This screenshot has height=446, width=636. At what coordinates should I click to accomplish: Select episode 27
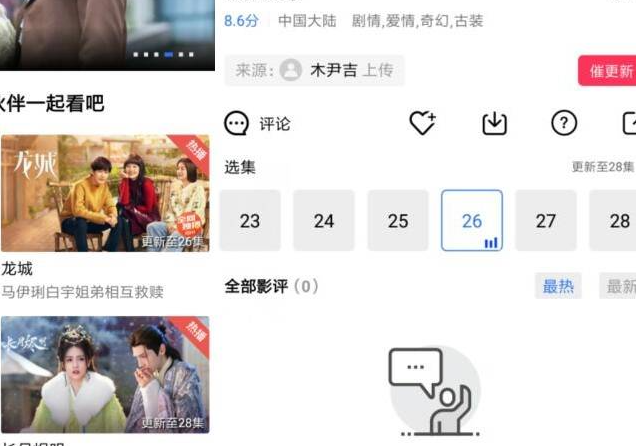(x=545, y=221)
